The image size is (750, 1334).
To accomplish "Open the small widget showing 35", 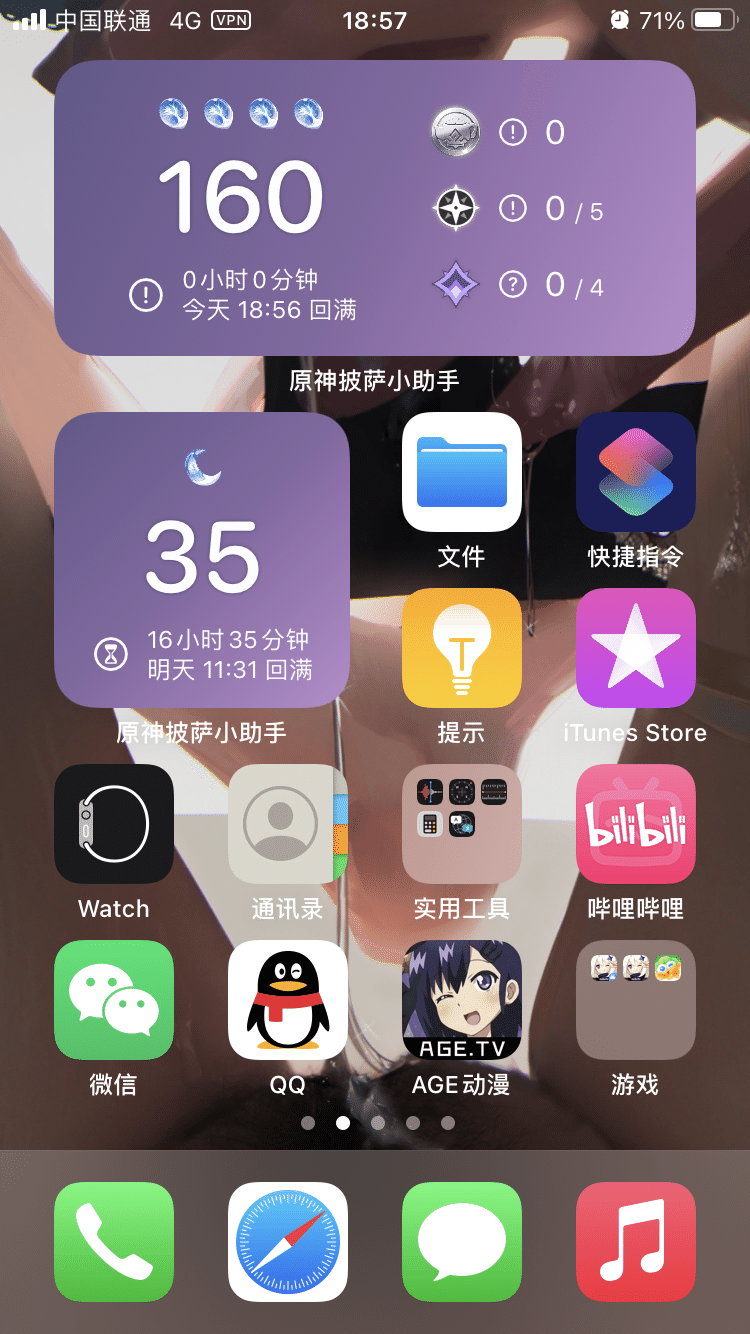I will (x=202, y=560).
